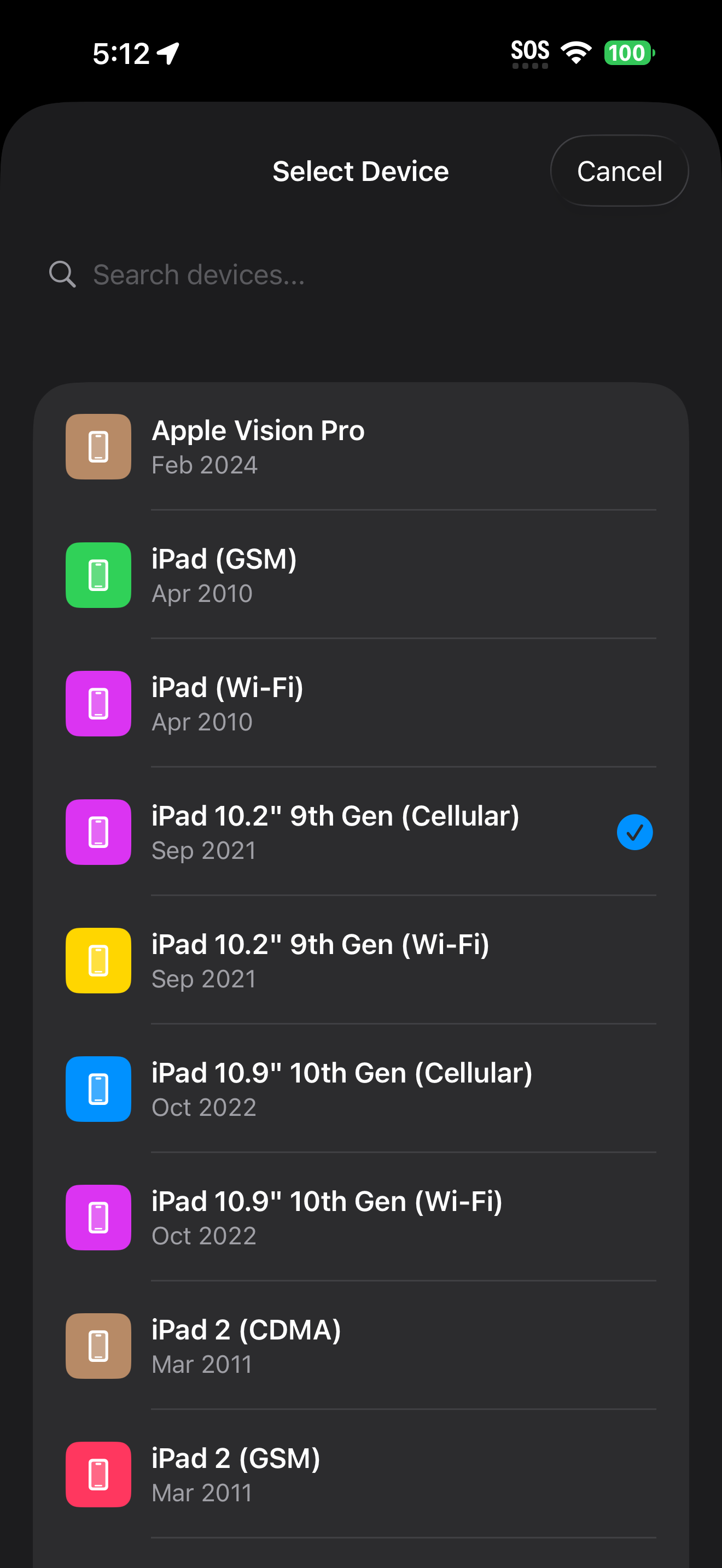Tap the Cancel button
Image resolution: width=722 pixels, height=1568 pixels.
pyautogui.click(x=620, y=171)
